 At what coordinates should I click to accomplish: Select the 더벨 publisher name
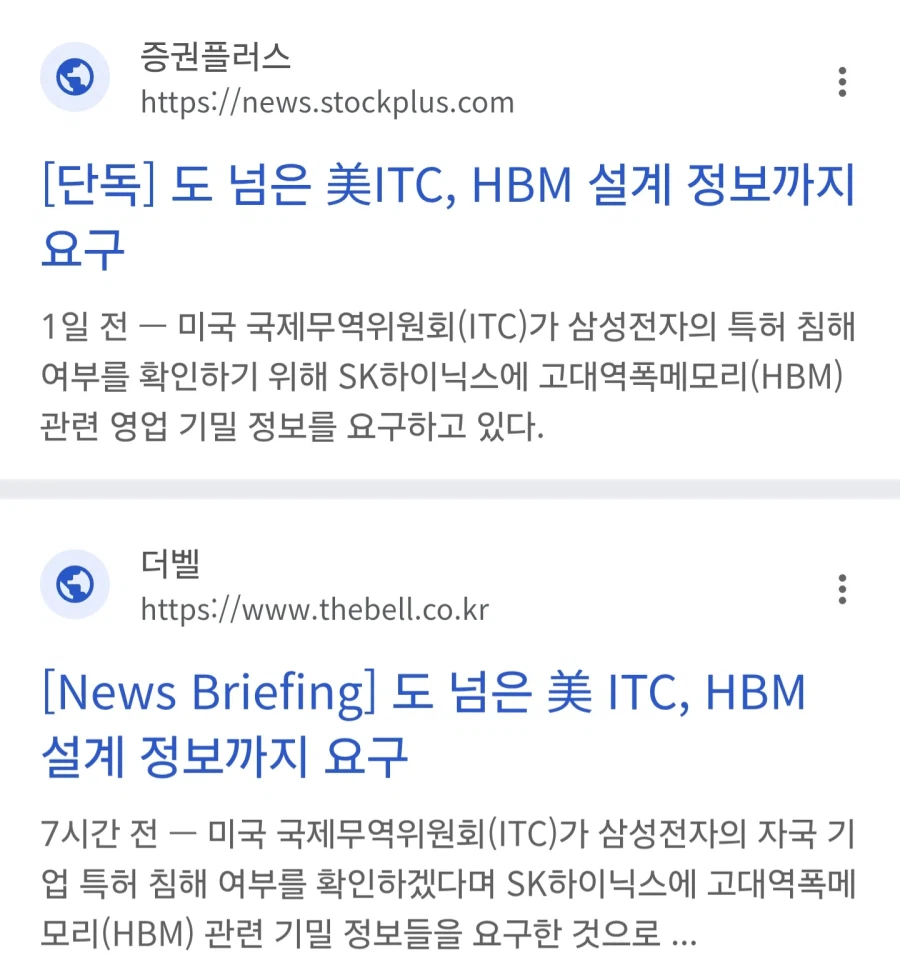(168, 566)
